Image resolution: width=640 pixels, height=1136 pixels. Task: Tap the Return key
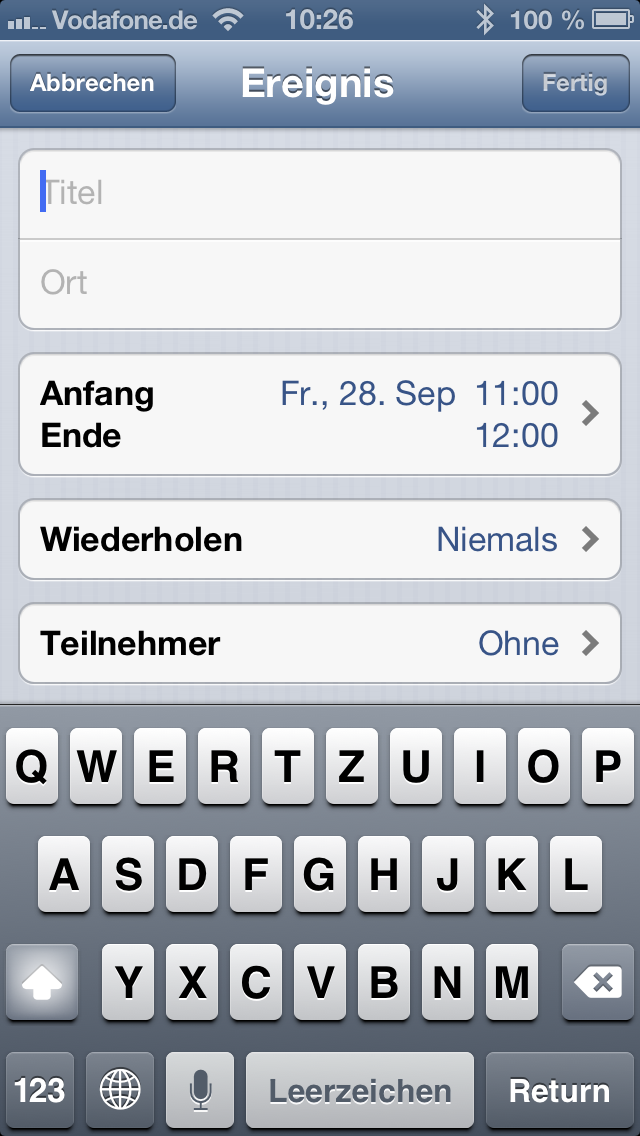(x=560, y=1090)
